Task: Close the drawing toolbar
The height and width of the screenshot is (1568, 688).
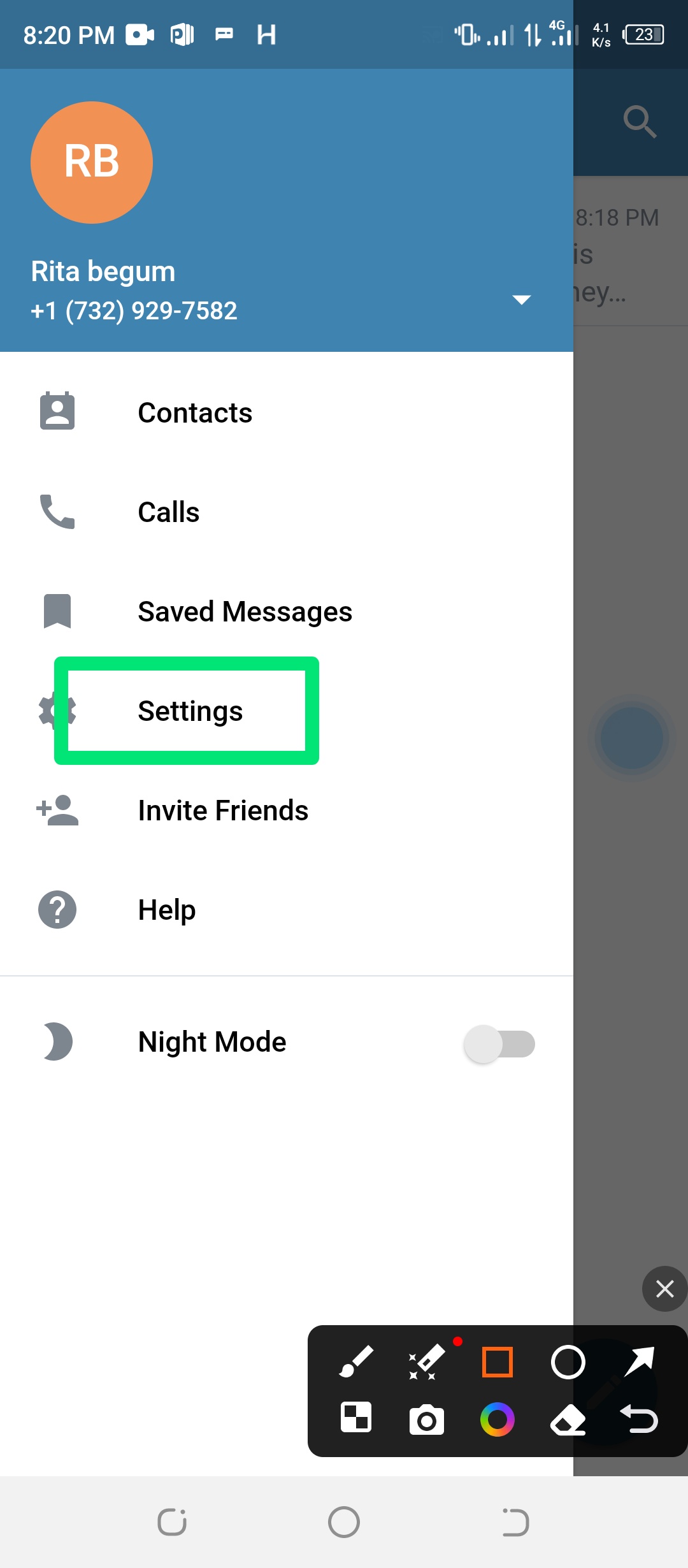Action: pyautogui.click(x=664, y=1289)
